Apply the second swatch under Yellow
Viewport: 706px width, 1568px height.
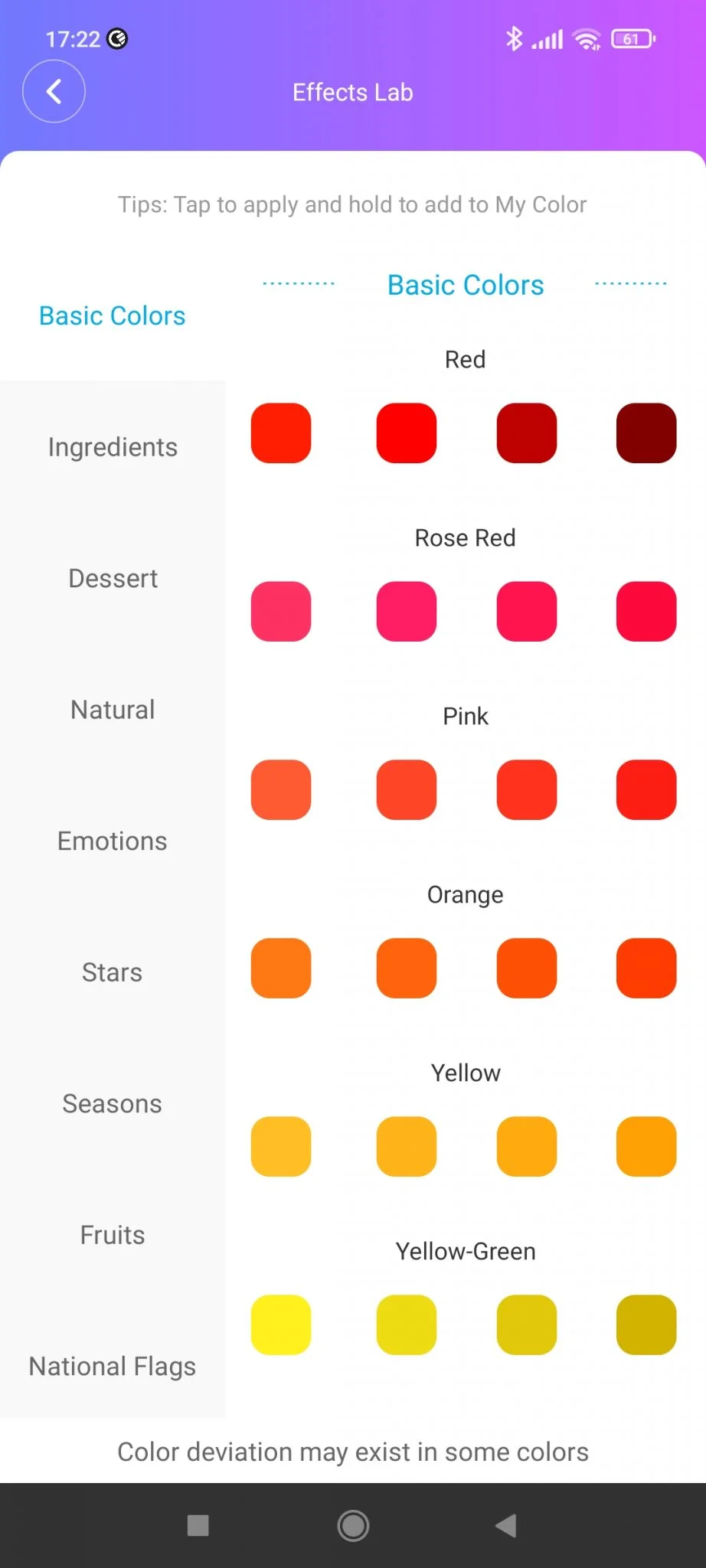pos(407,1146)
